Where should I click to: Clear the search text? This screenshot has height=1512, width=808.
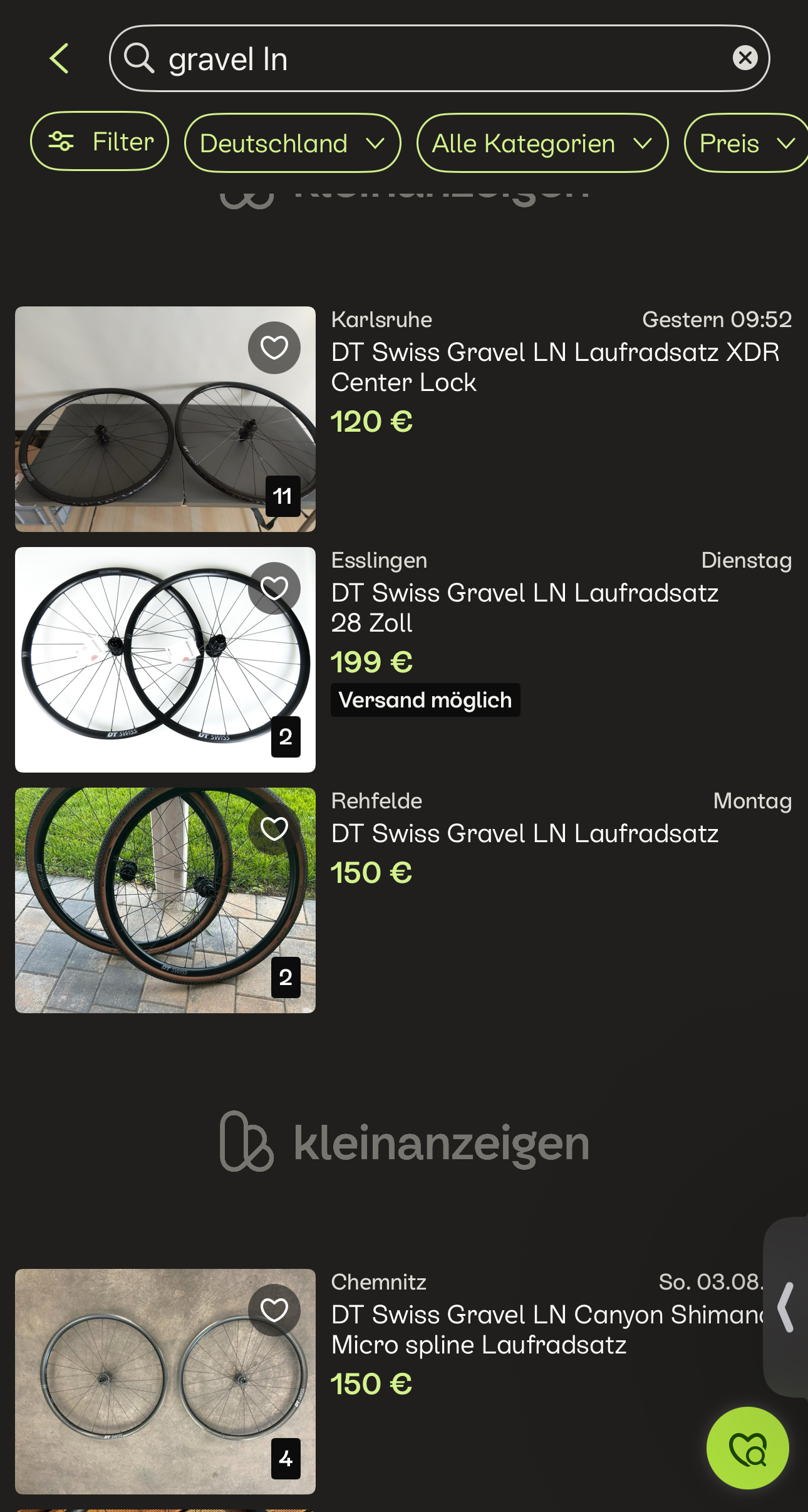[x=745, y=58]
